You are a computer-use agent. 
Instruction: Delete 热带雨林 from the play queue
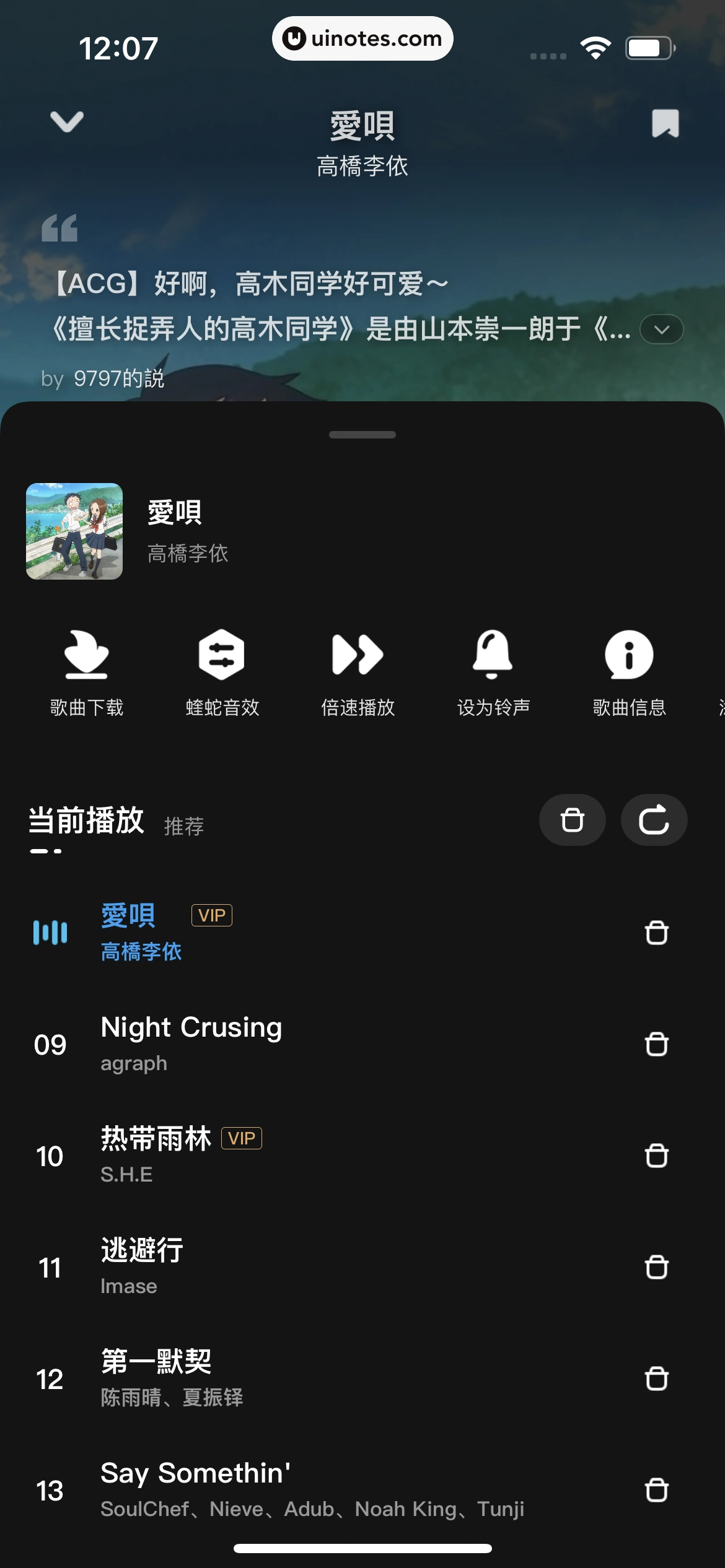656,1156
